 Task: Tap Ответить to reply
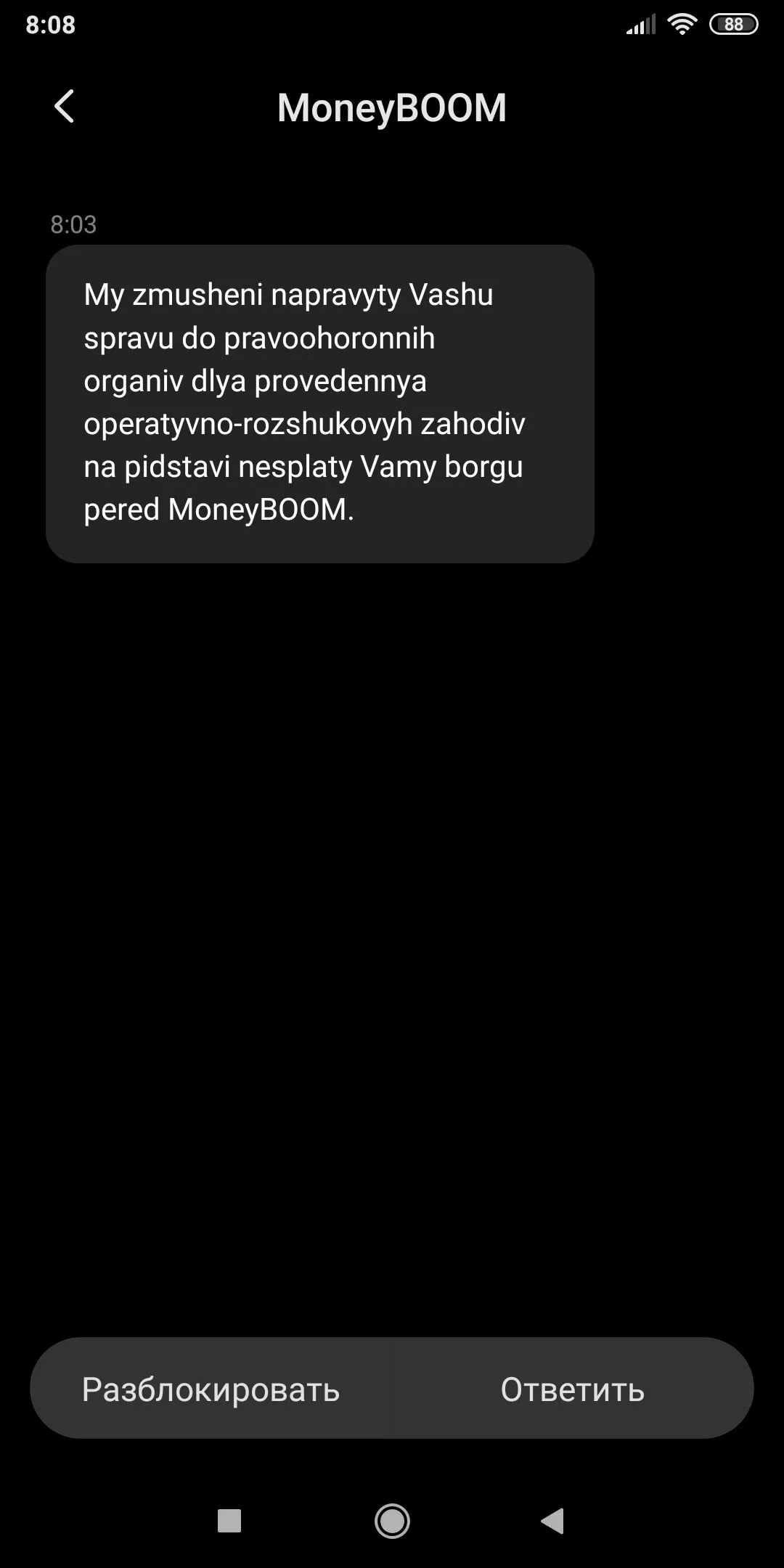point(572,1389)
